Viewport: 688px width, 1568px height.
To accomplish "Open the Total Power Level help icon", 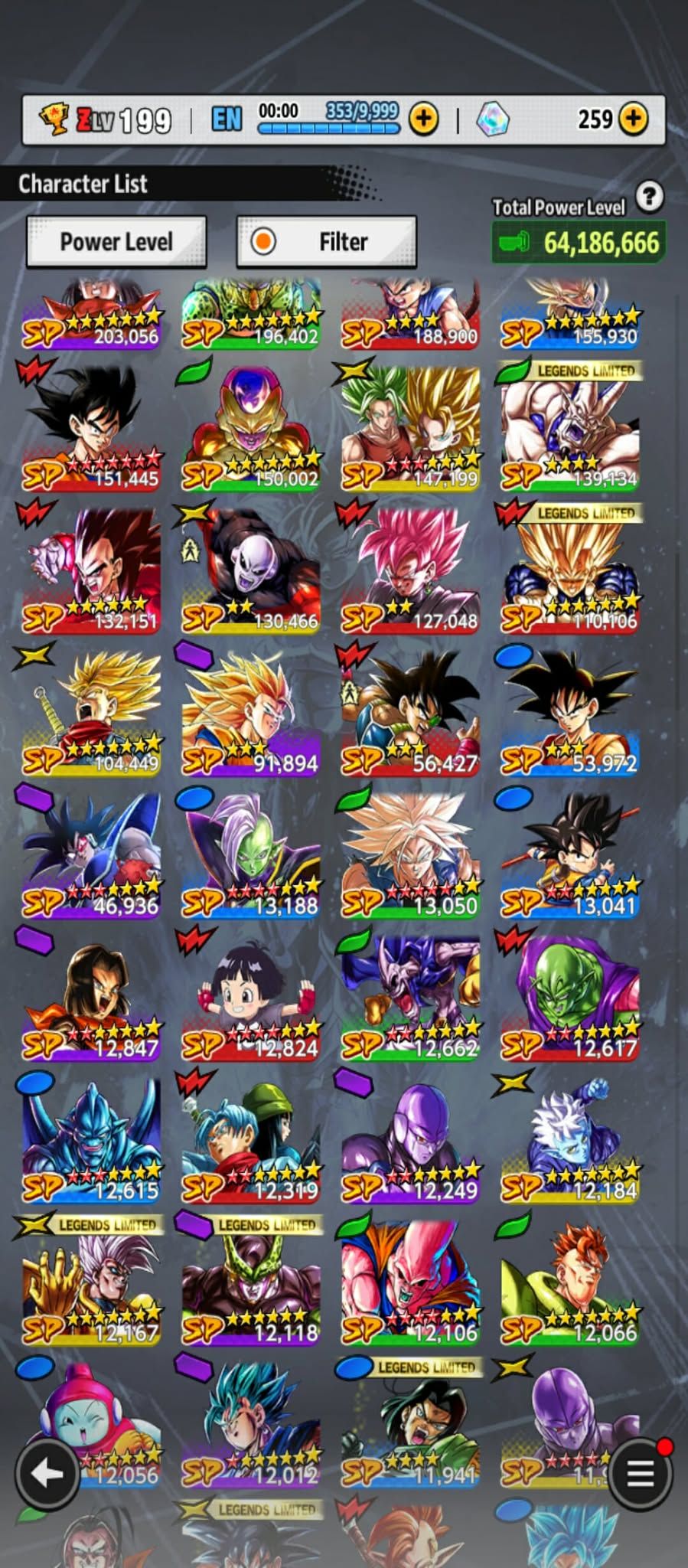I will (649, 197).
